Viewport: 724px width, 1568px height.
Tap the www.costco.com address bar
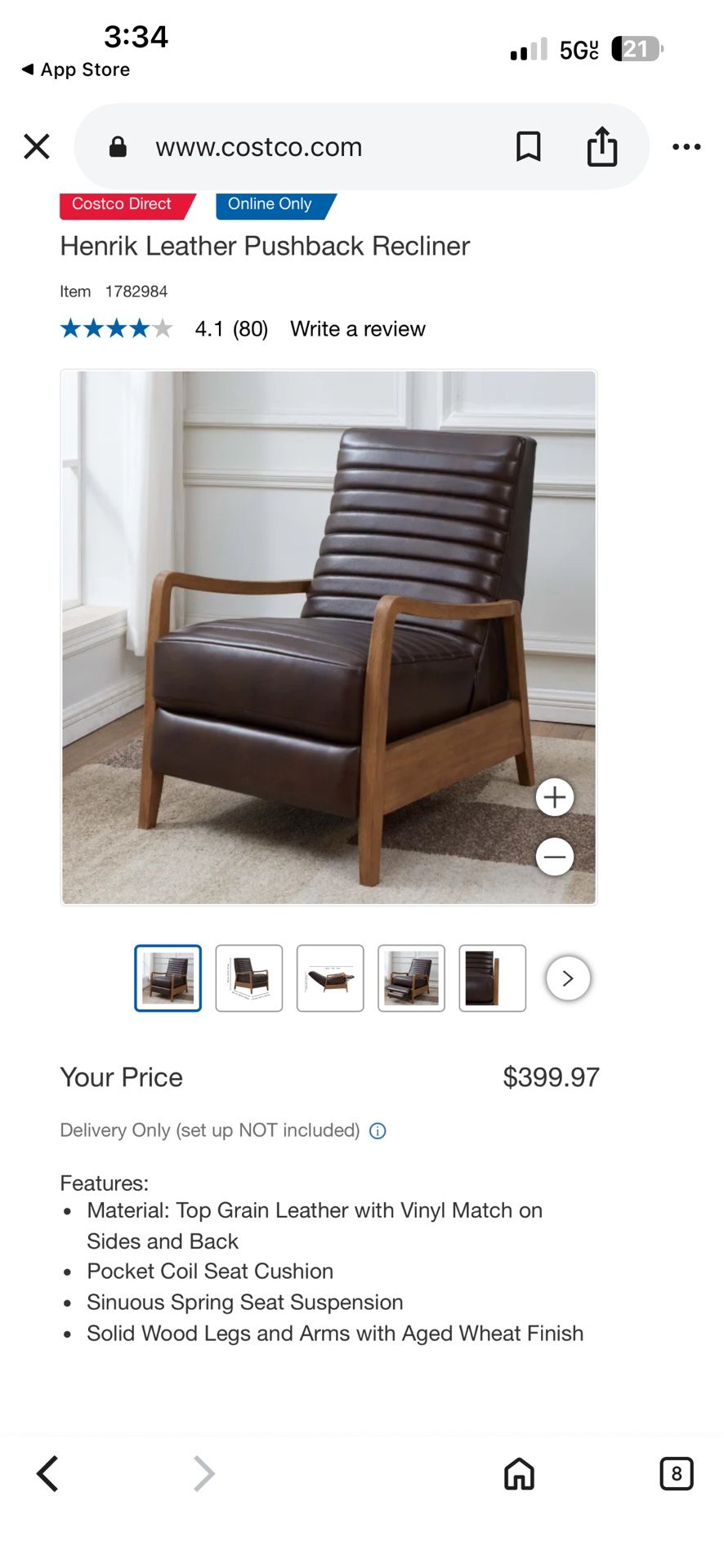pos(258,147)
